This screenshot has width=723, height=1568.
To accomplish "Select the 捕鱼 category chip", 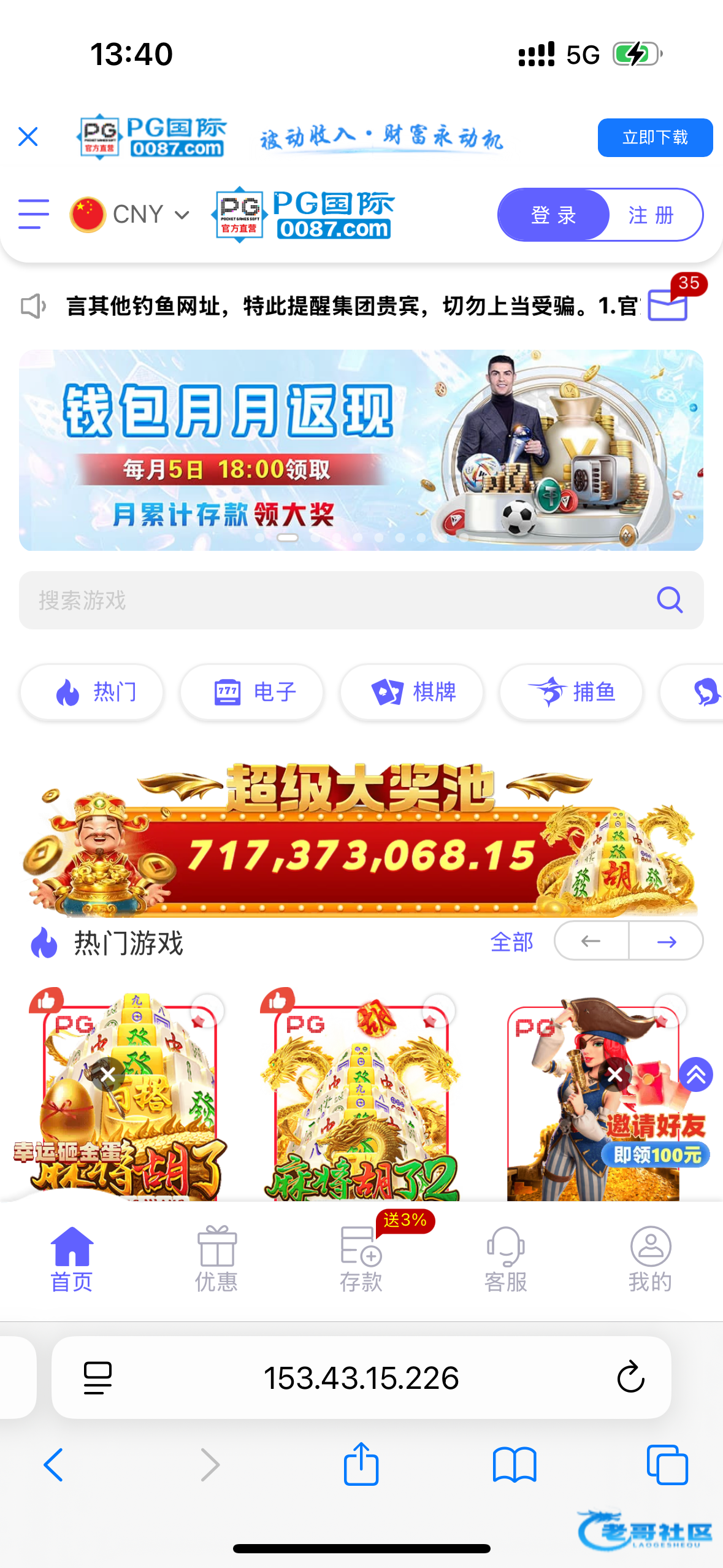I will click(572, 692).
